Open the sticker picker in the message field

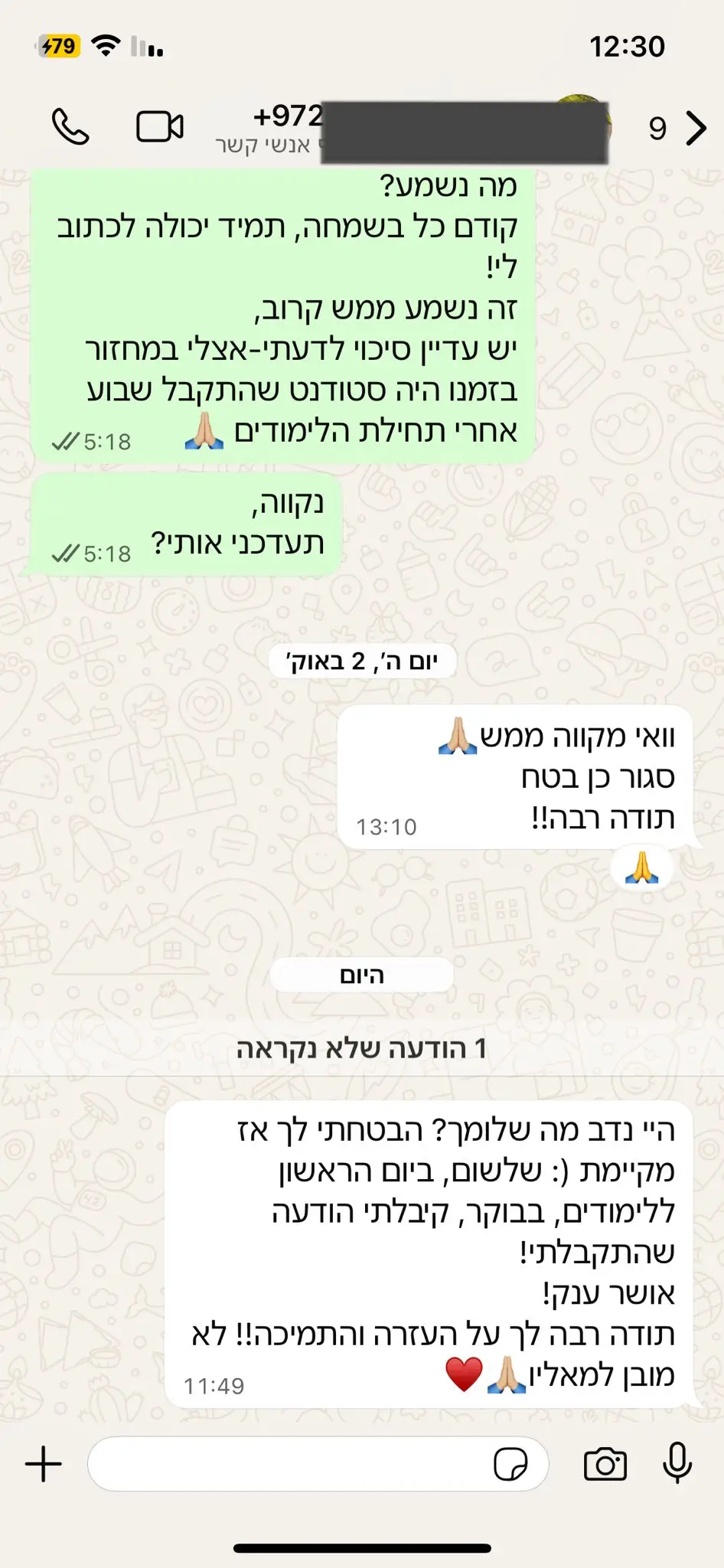pyautogui.click(x=510, y=1465)
